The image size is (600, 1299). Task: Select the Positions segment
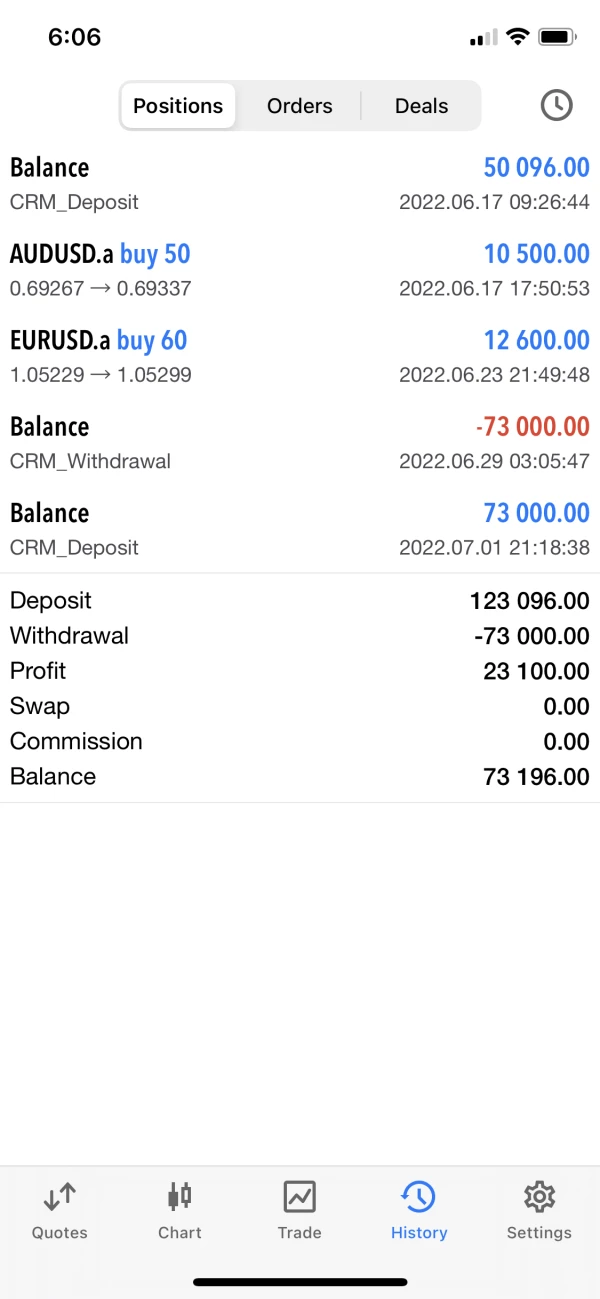click(178, 106)
